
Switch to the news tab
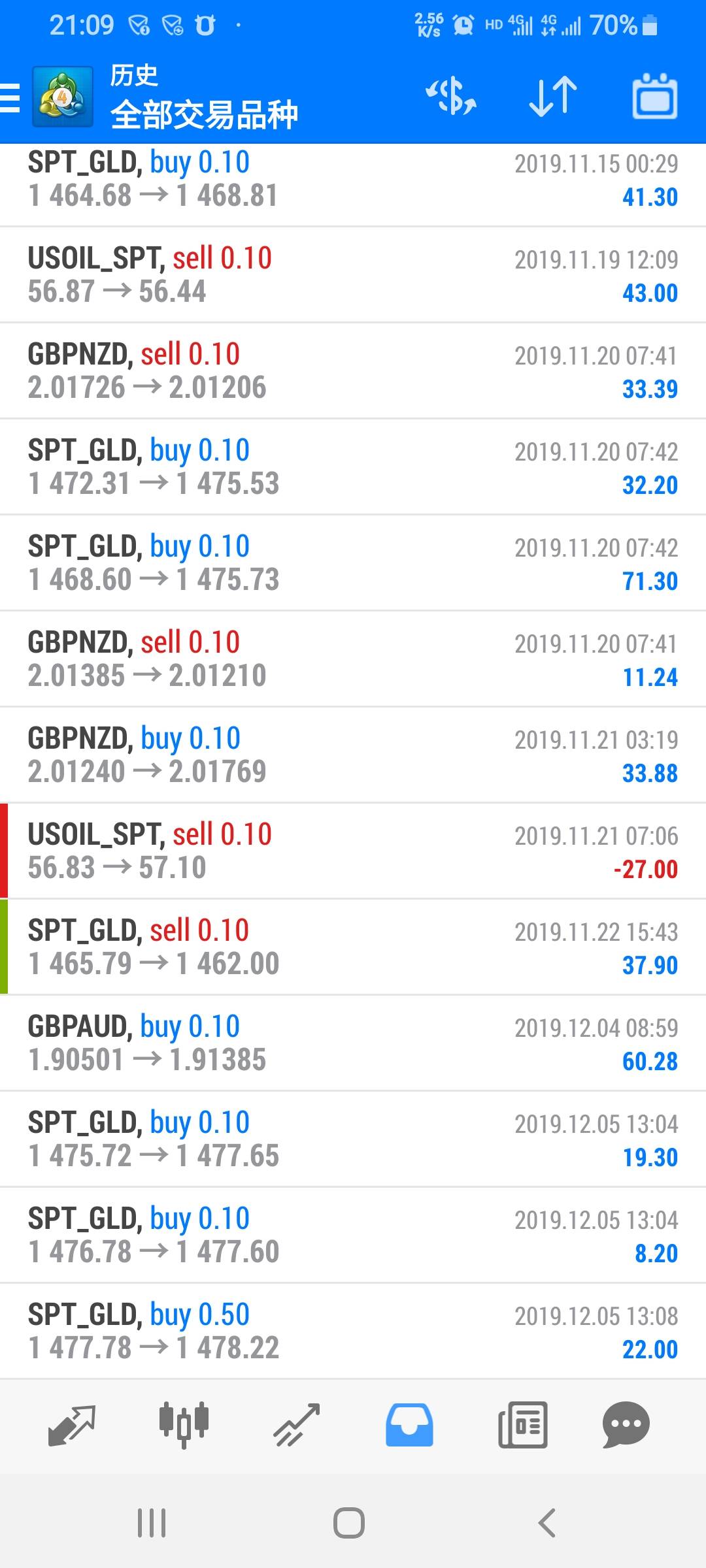click(x=522, y=1424)
